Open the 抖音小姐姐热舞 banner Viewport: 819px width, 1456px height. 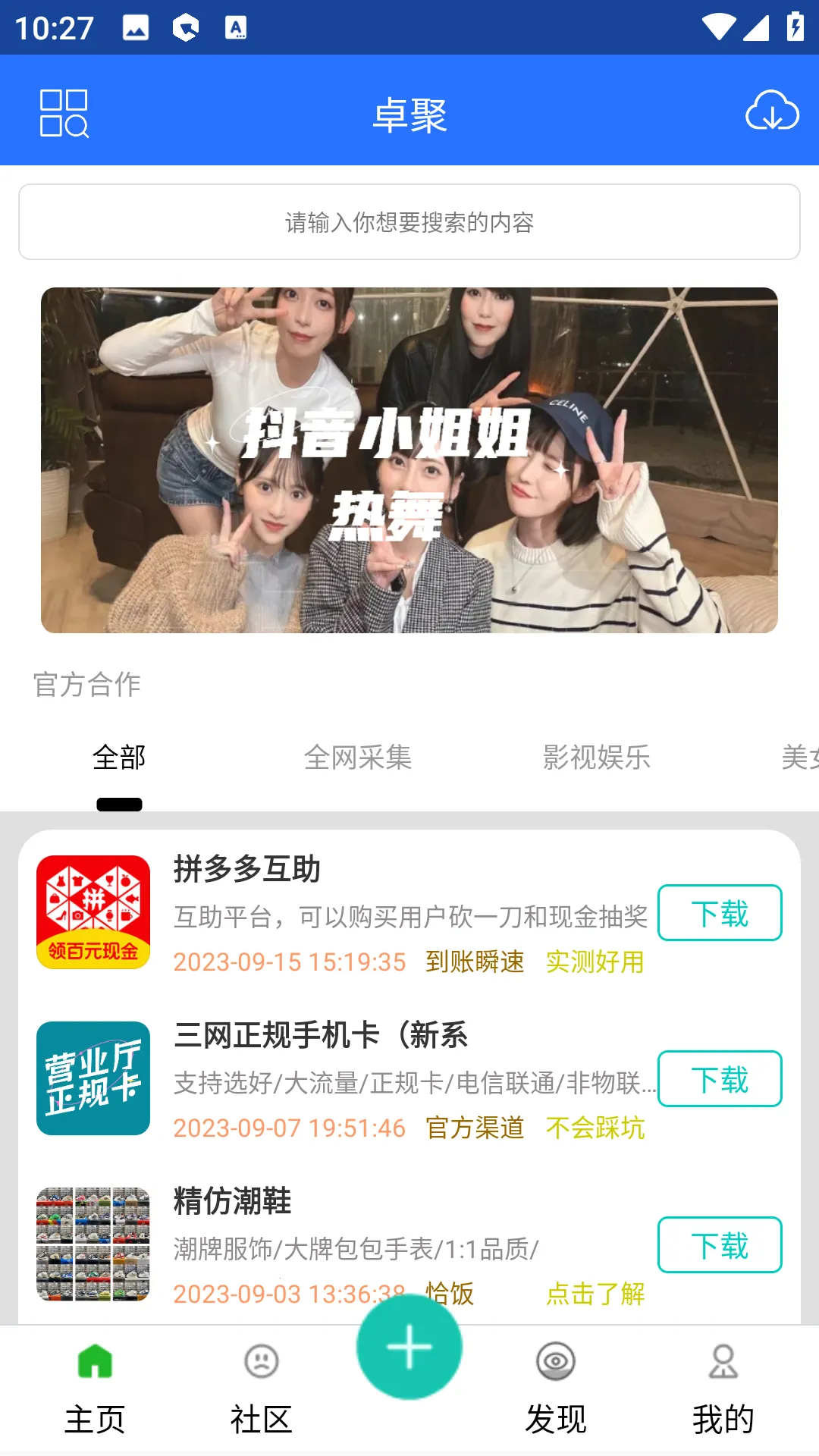coord(409,460)
